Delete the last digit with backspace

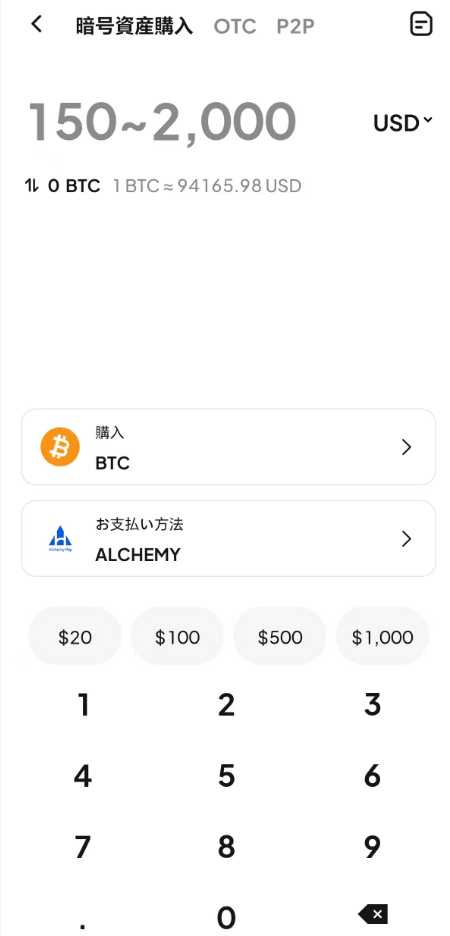pos(372,914)
